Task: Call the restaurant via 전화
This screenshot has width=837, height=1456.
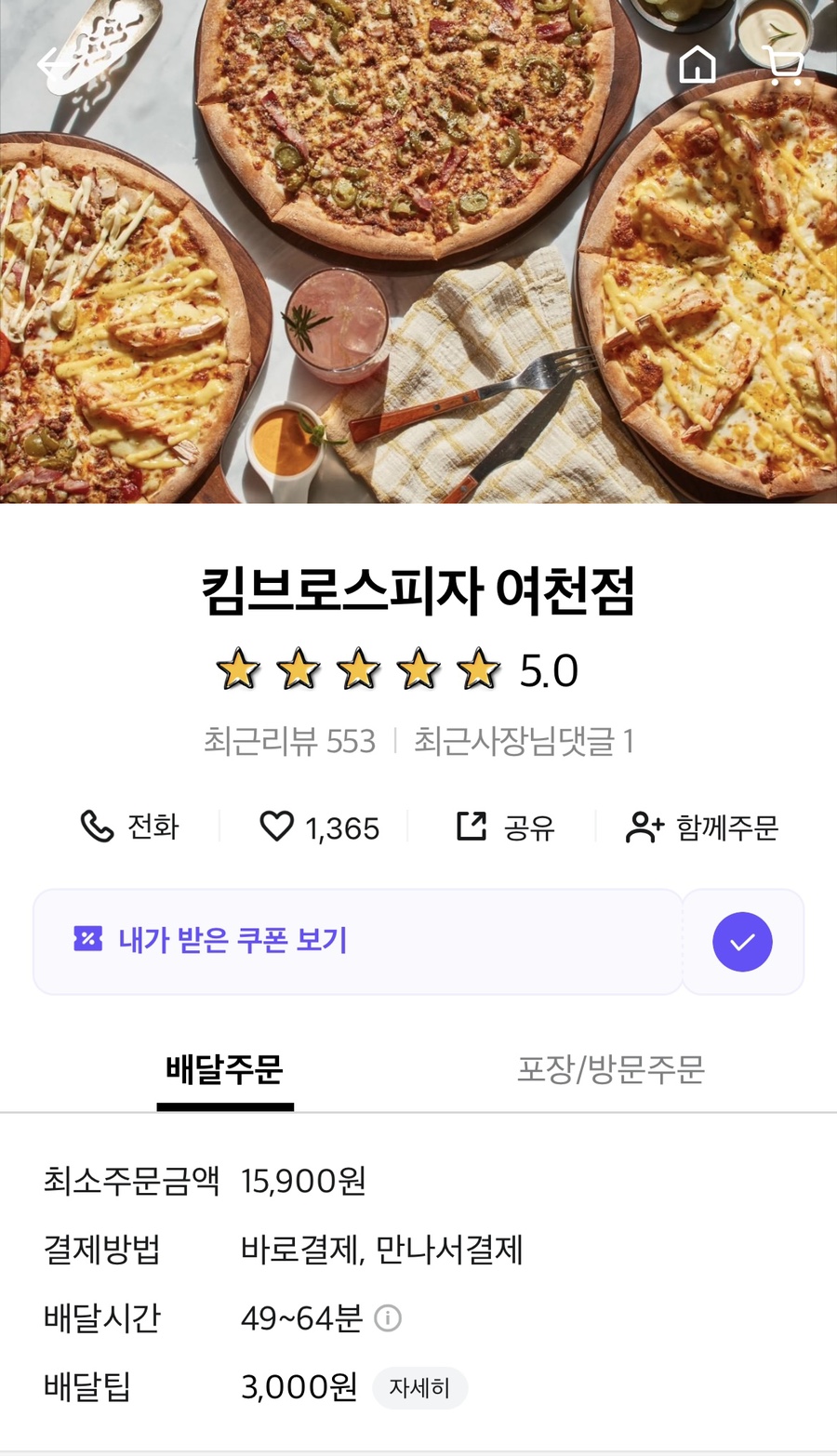Action: [x=129, y=827]
